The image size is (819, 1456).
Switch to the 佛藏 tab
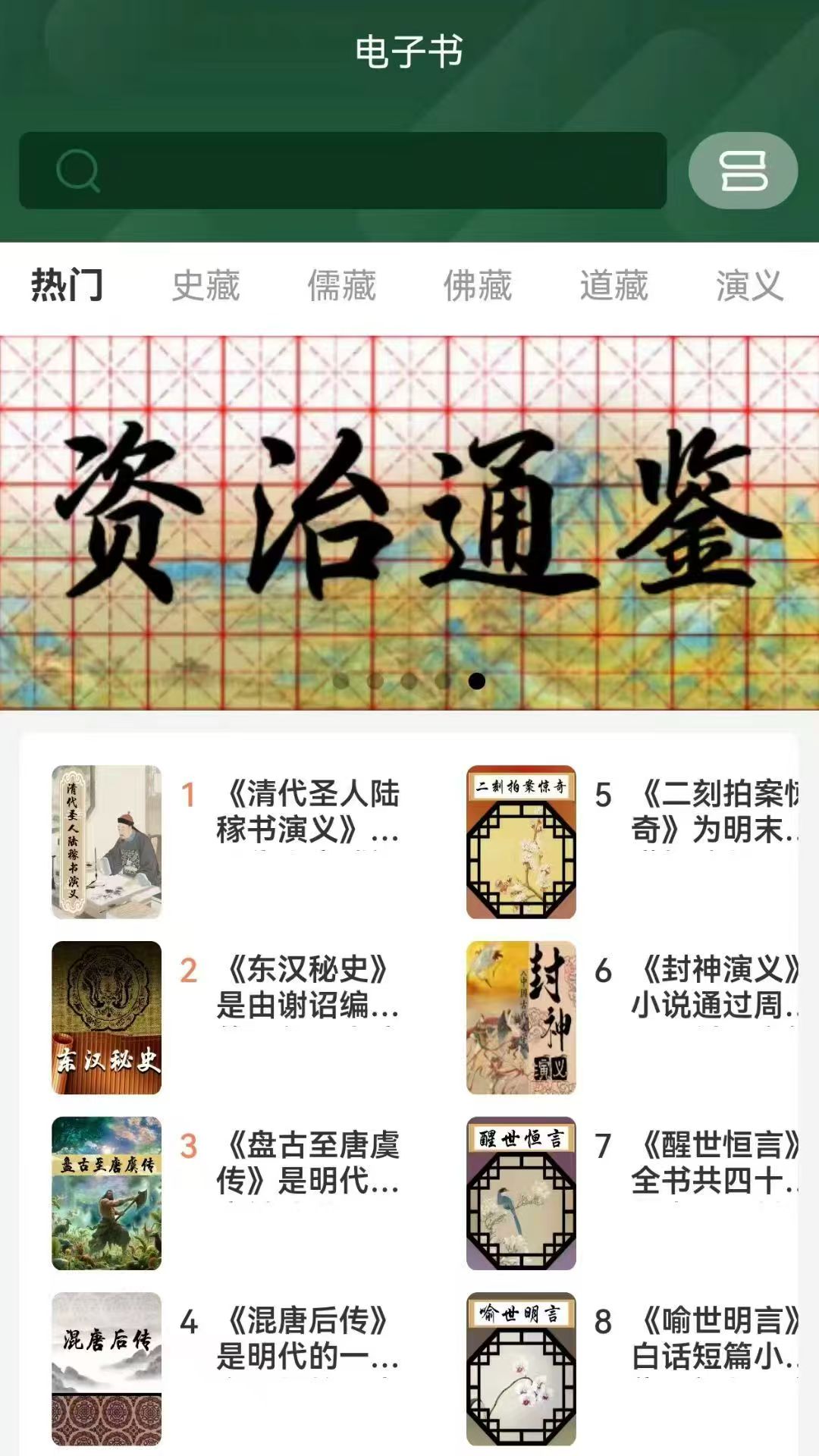pos(477,286)
